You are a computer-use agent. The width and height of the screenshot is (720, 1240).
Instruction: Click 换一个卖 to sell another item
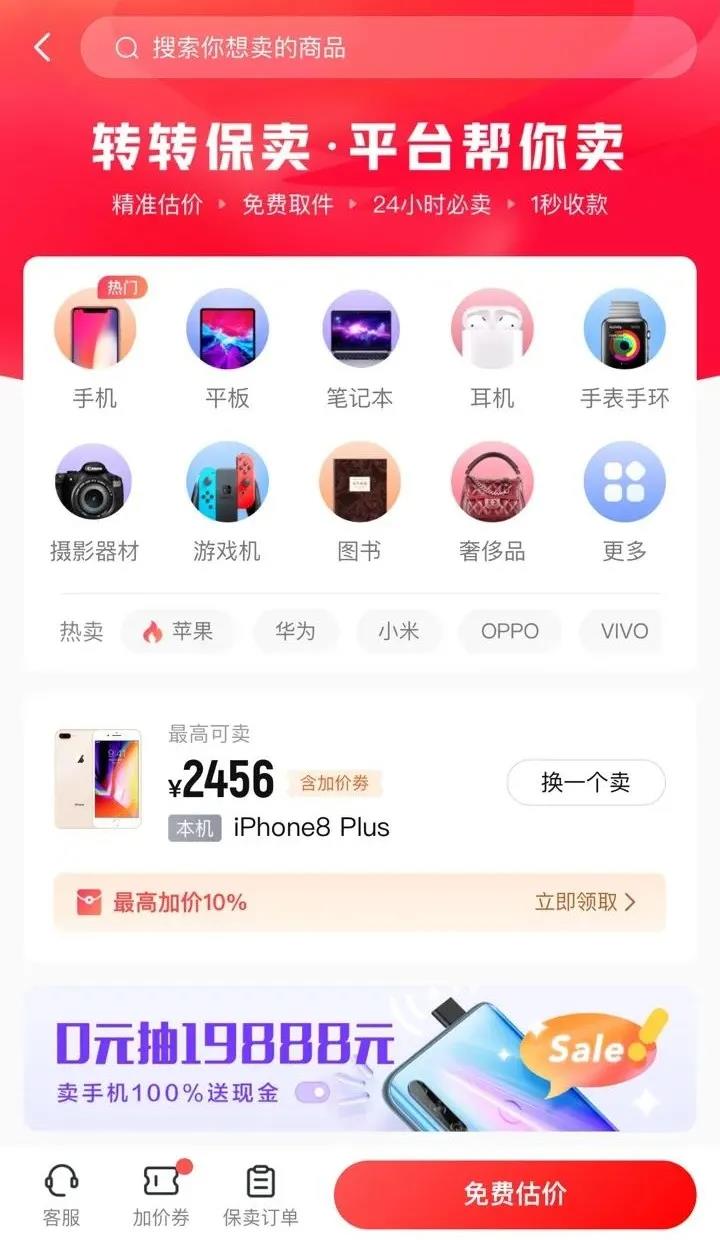click(x=585, y=782)
